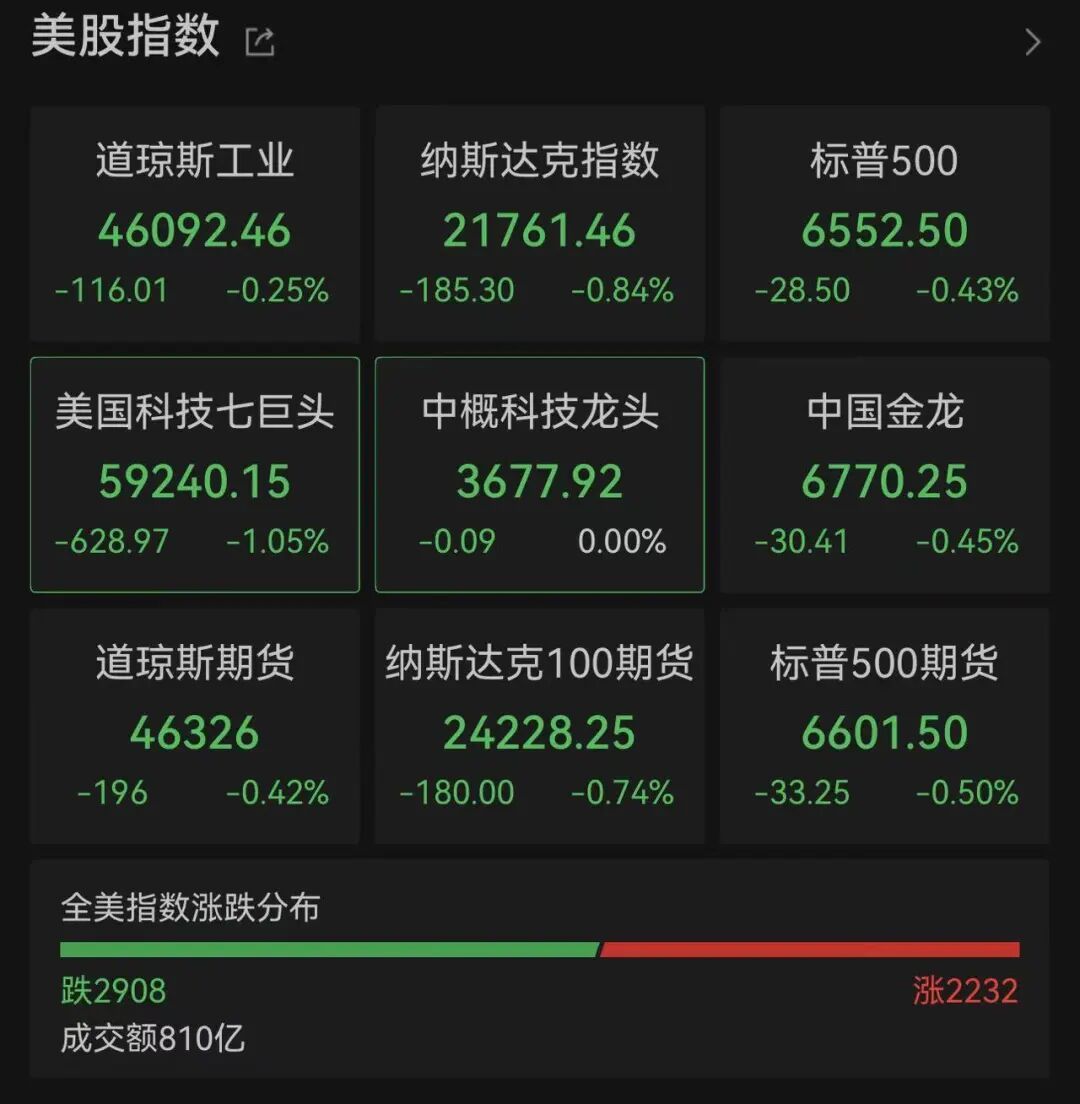View the 道琼斯期货 futures card
Viewport: 1080px width, 1104px height.
(x=195, y=726)
